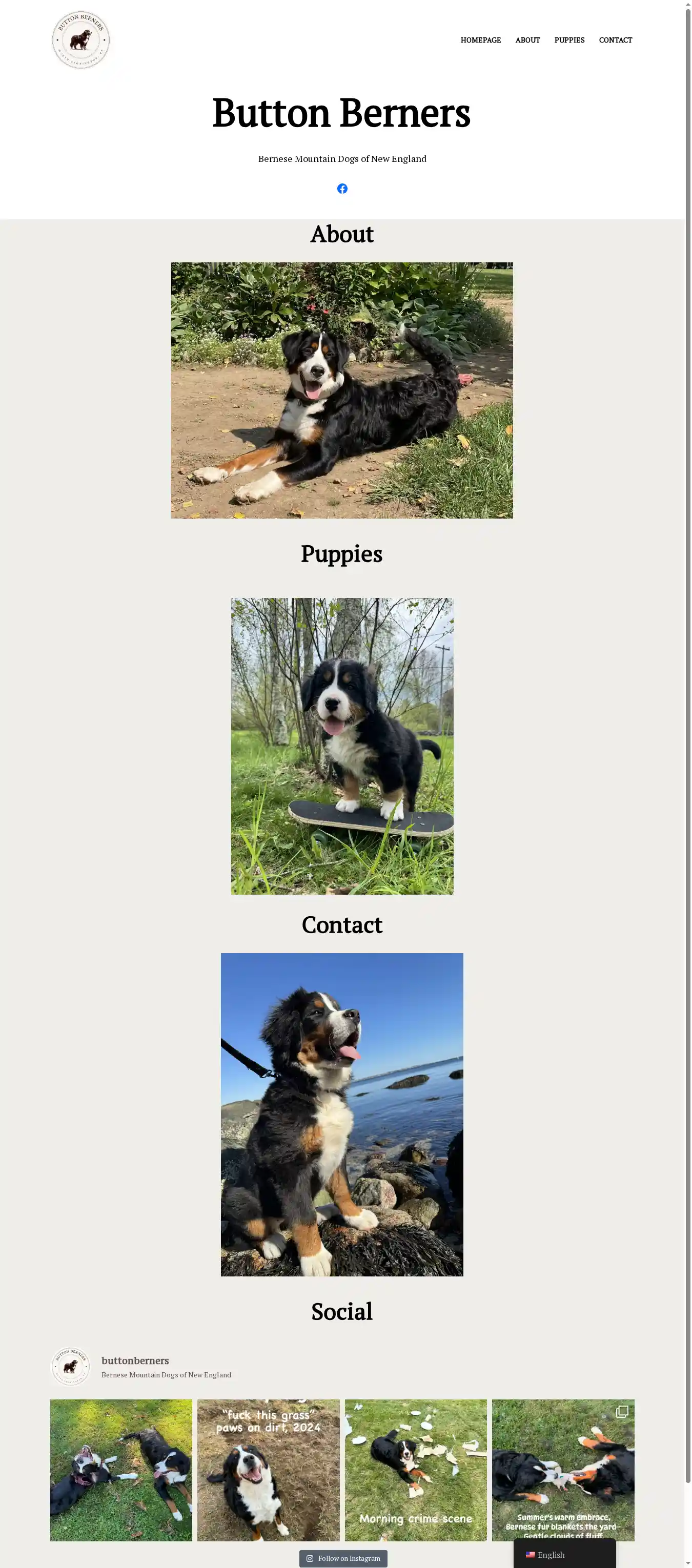The height and width of the screenshot is (1568, 692).
Task: Open the Contact nav link
Action: 615,40
